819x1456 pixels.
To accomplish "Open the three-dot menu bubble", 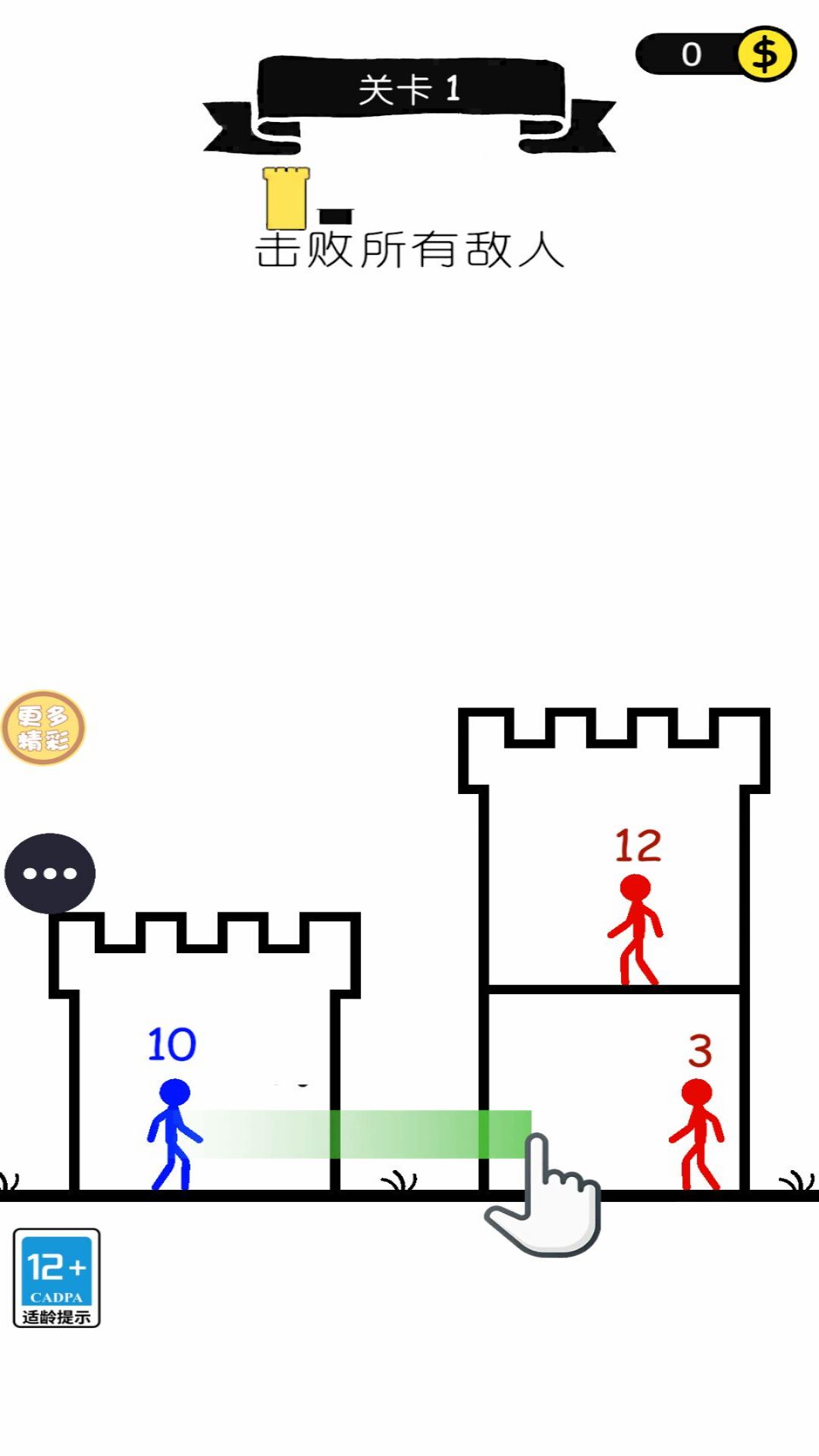I will click(x=50, y=873).
